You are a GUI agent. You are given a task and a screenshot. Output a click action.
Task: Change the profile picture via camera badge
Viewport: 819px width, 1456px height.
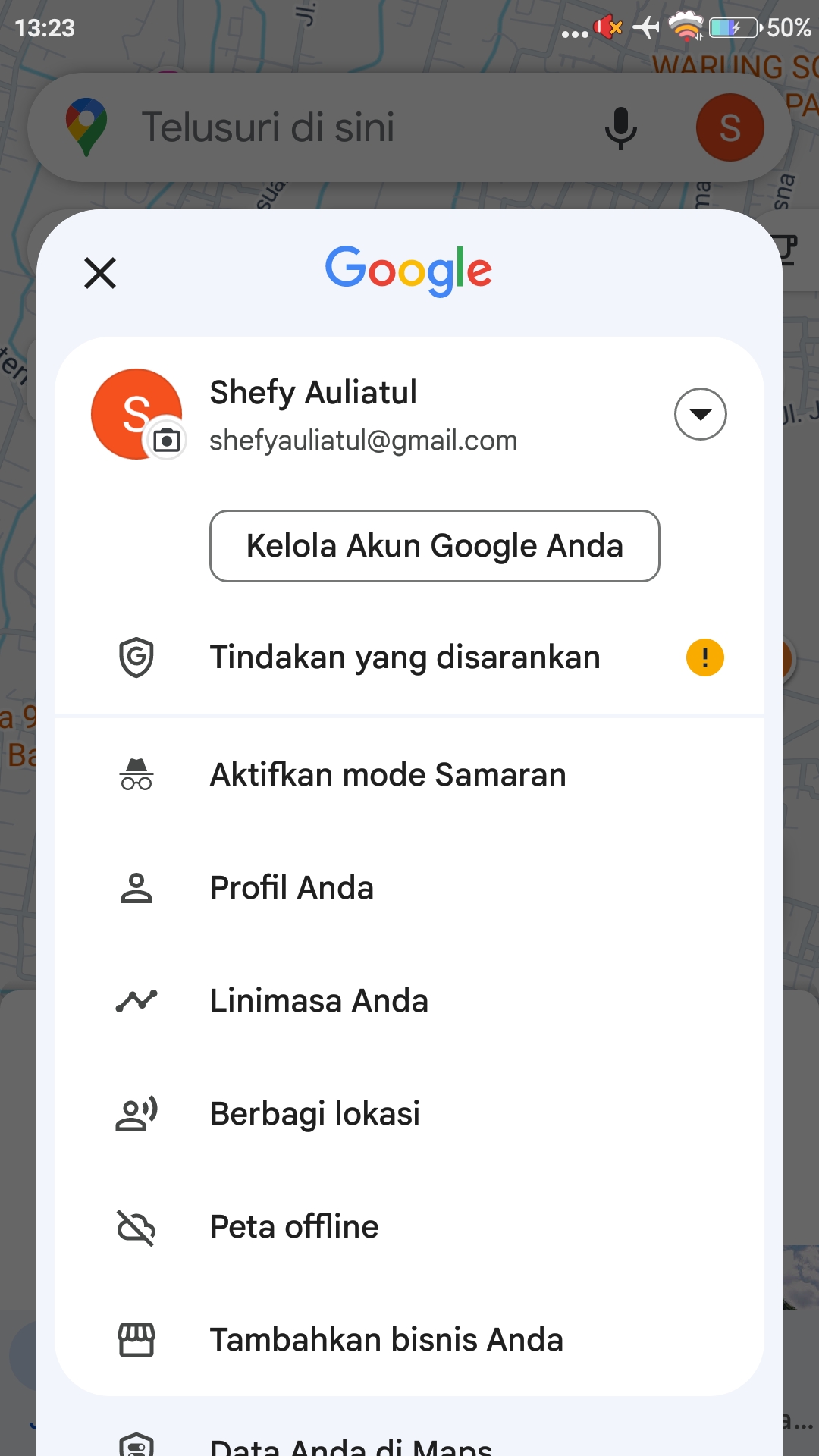pyautogui.click(x=167, y=440)
